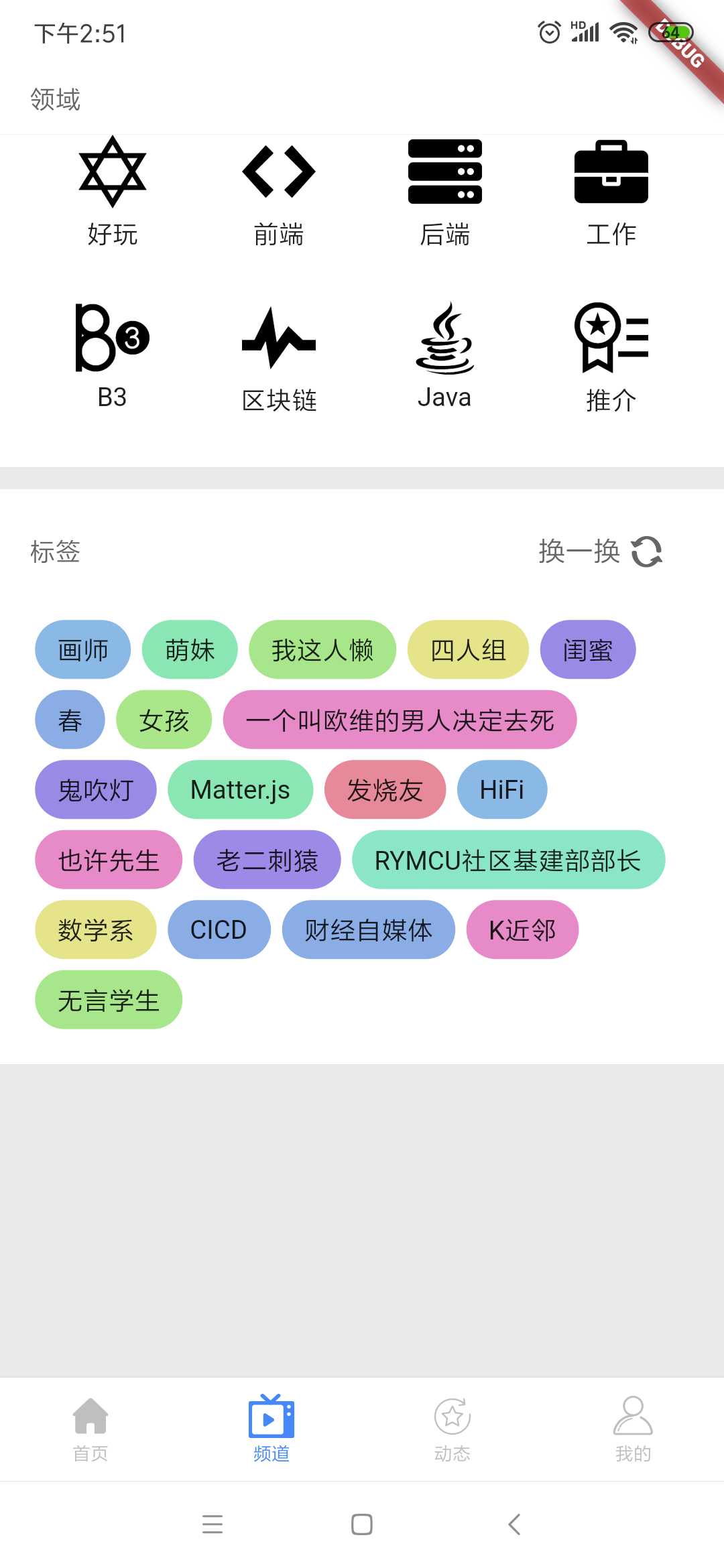Select the 我这人懒 tag
The image size is (724, 1568).
(x=322, y=650)
